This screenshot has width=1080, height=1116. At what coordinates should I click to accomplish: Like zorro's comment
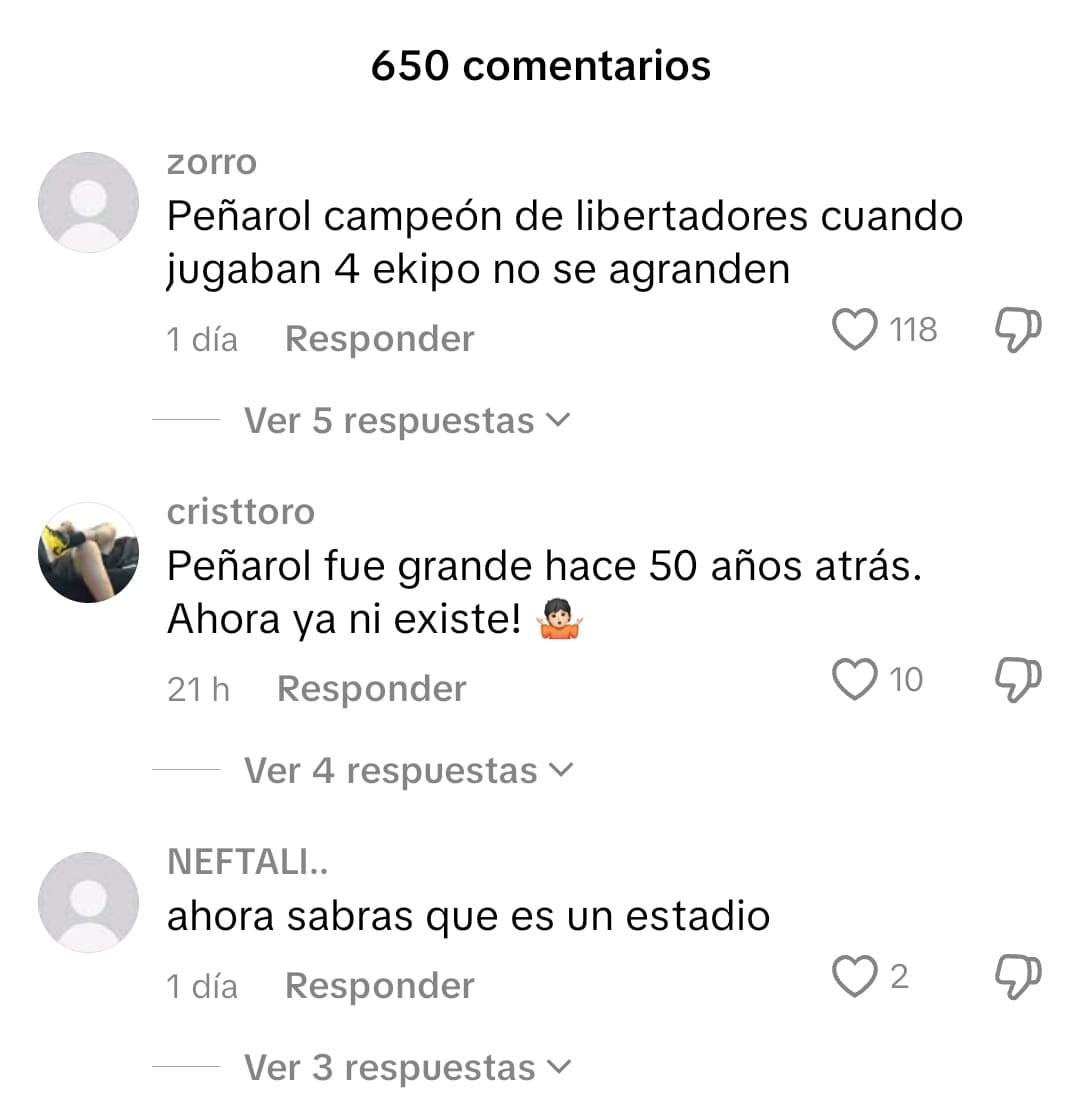(855, 330)
